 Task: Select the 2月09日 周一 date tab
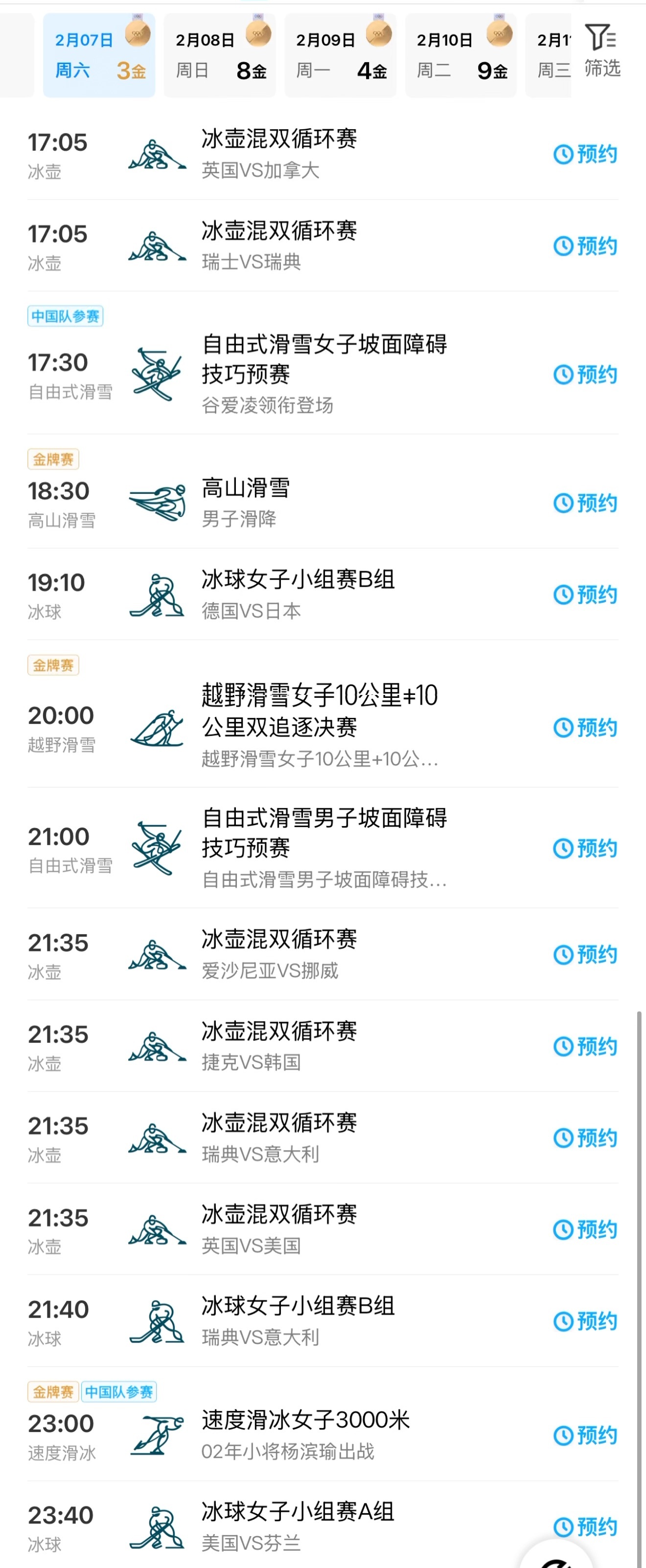point(340,55)
